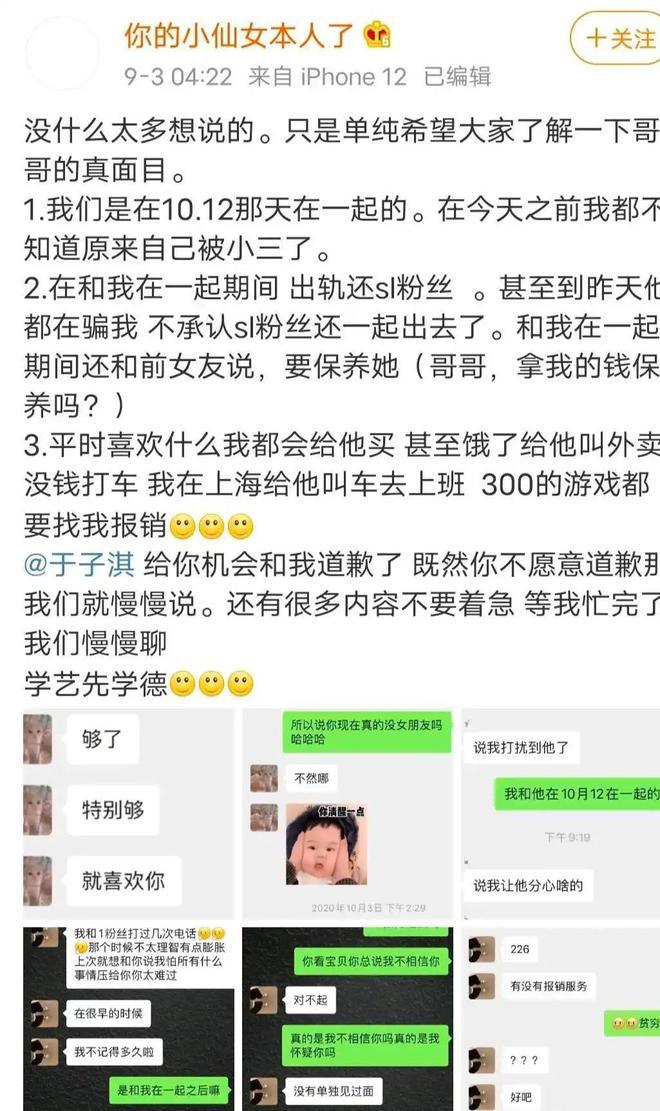Viewport: 660px width, 1111px height.
Task: Open the image asking 有没有报销服务
Action: point(561,1019)
